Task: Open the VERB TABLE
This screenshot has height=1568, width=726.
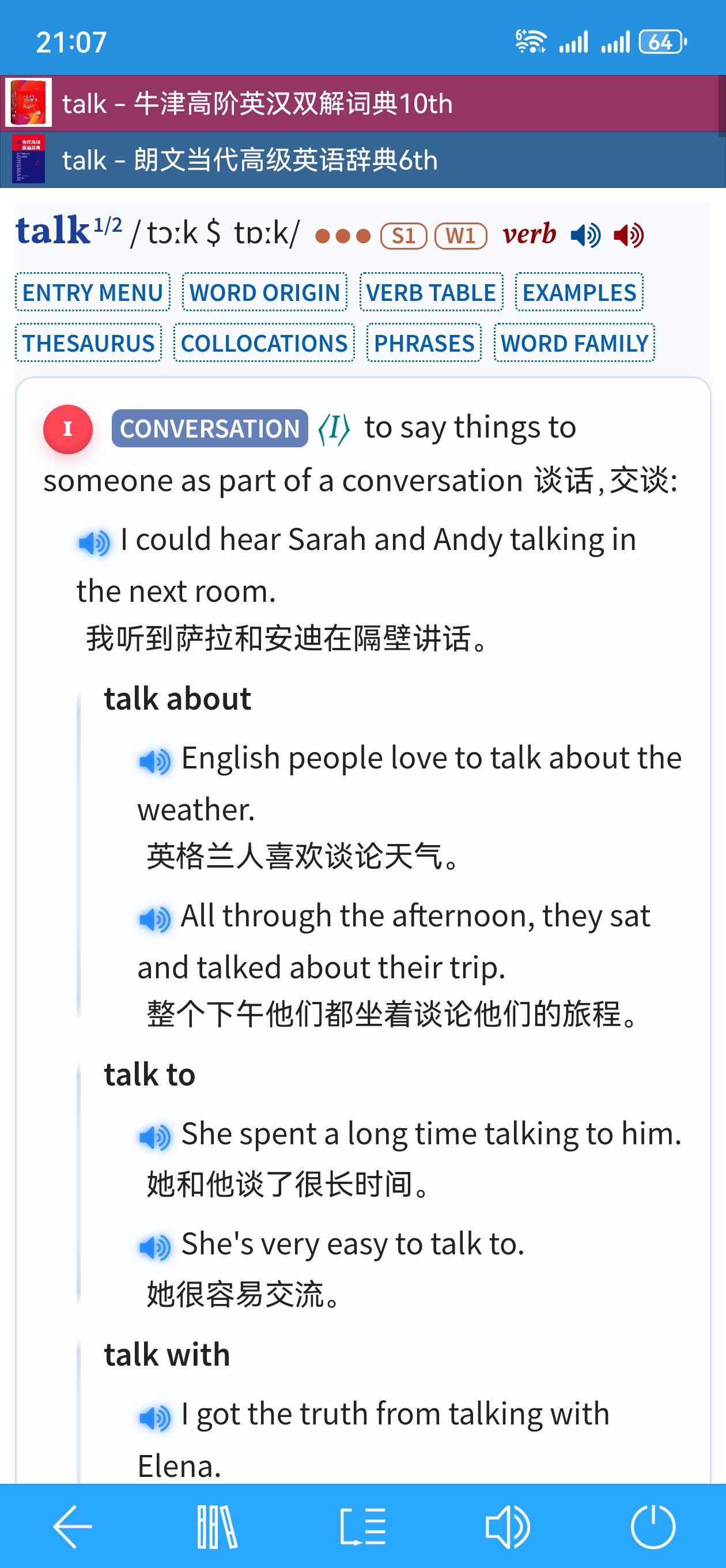Action: (x=431, y=292)
